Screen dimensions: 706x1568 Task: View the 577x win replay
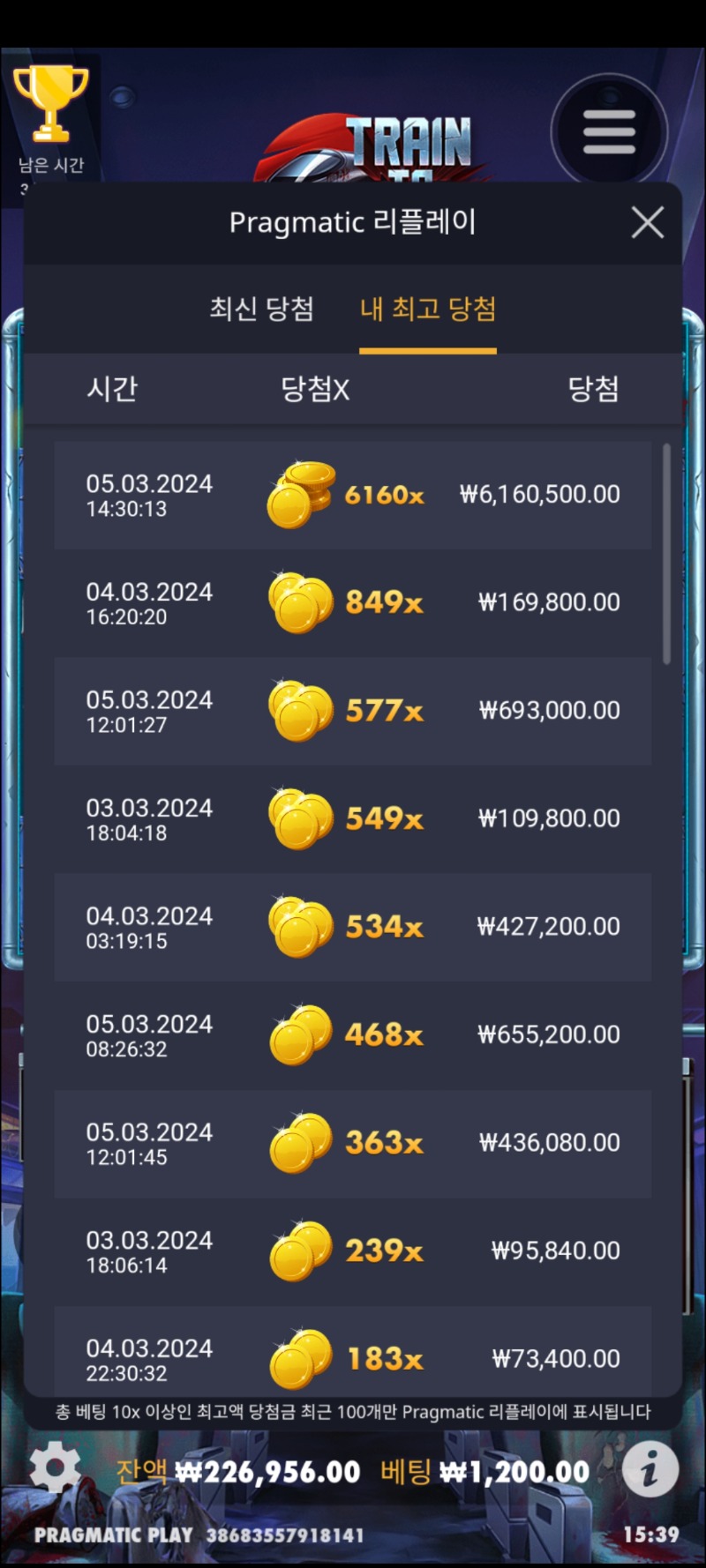coord(353,711)
